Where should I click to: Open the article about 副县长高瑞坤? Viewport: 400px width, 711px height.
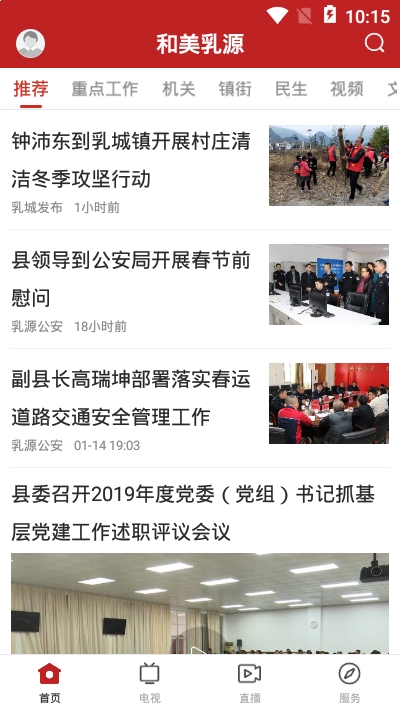200,408
